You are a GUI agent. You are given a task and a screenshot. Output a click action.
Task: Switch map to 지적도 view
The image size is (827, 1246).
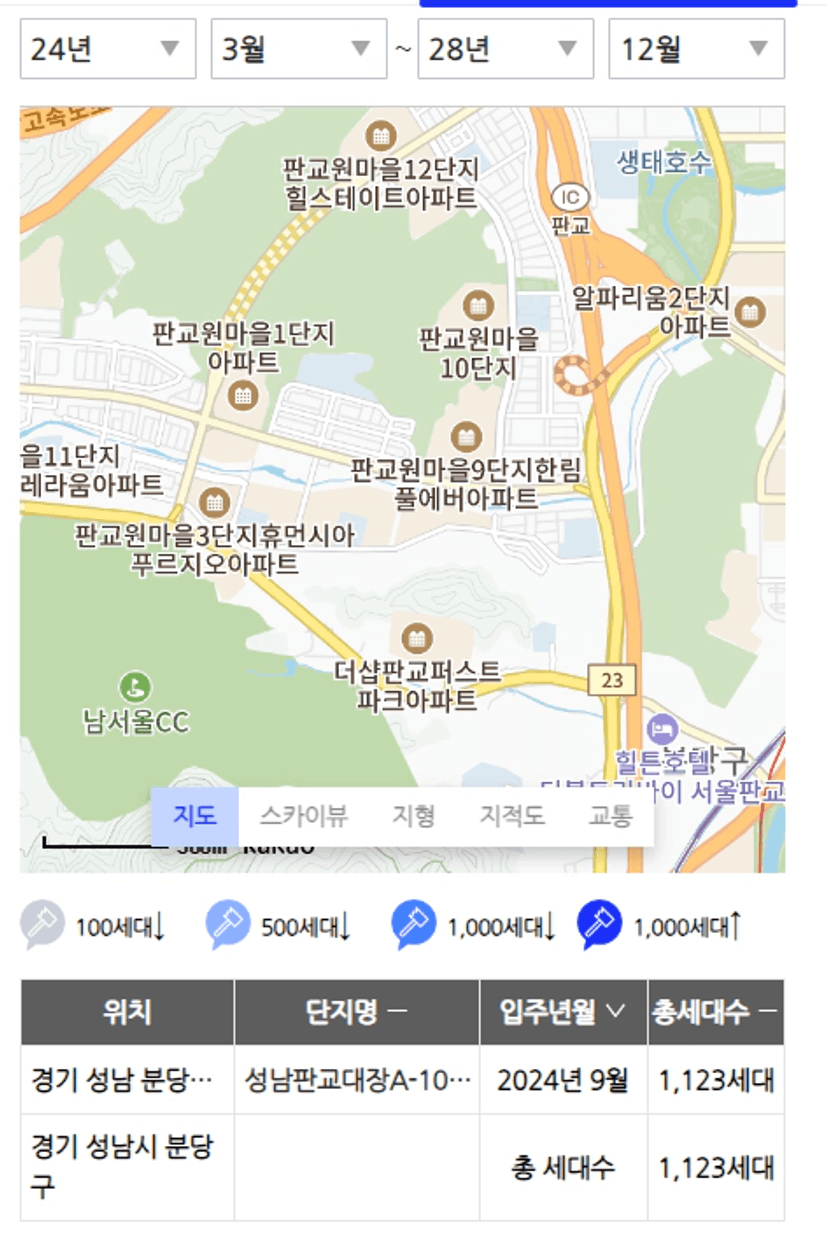pos(512,816)
